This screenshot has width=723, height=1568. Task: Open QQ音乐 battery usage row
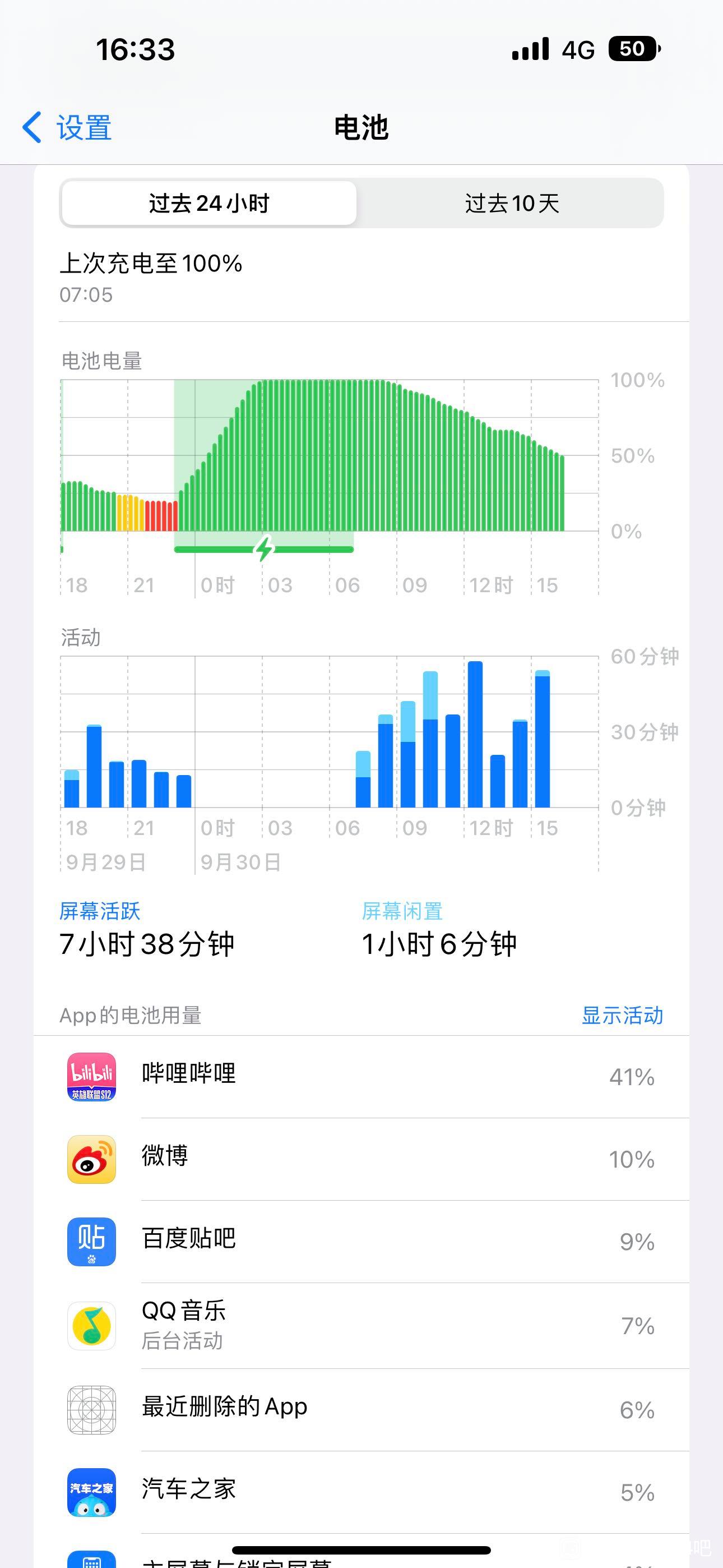361,1326
